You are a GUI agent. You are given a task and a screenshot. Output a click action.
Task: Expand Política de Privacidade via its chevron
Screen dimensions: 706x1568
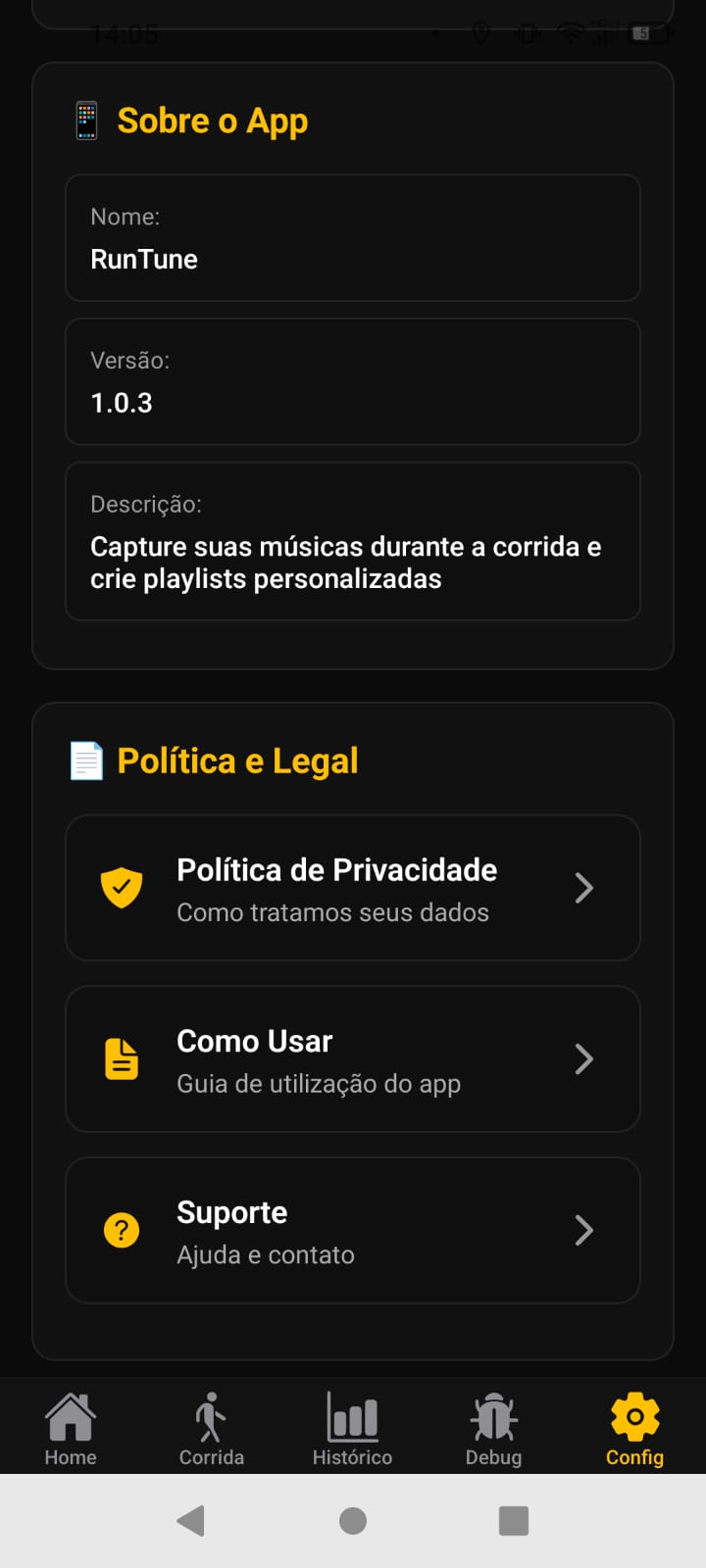pos(583,888)
